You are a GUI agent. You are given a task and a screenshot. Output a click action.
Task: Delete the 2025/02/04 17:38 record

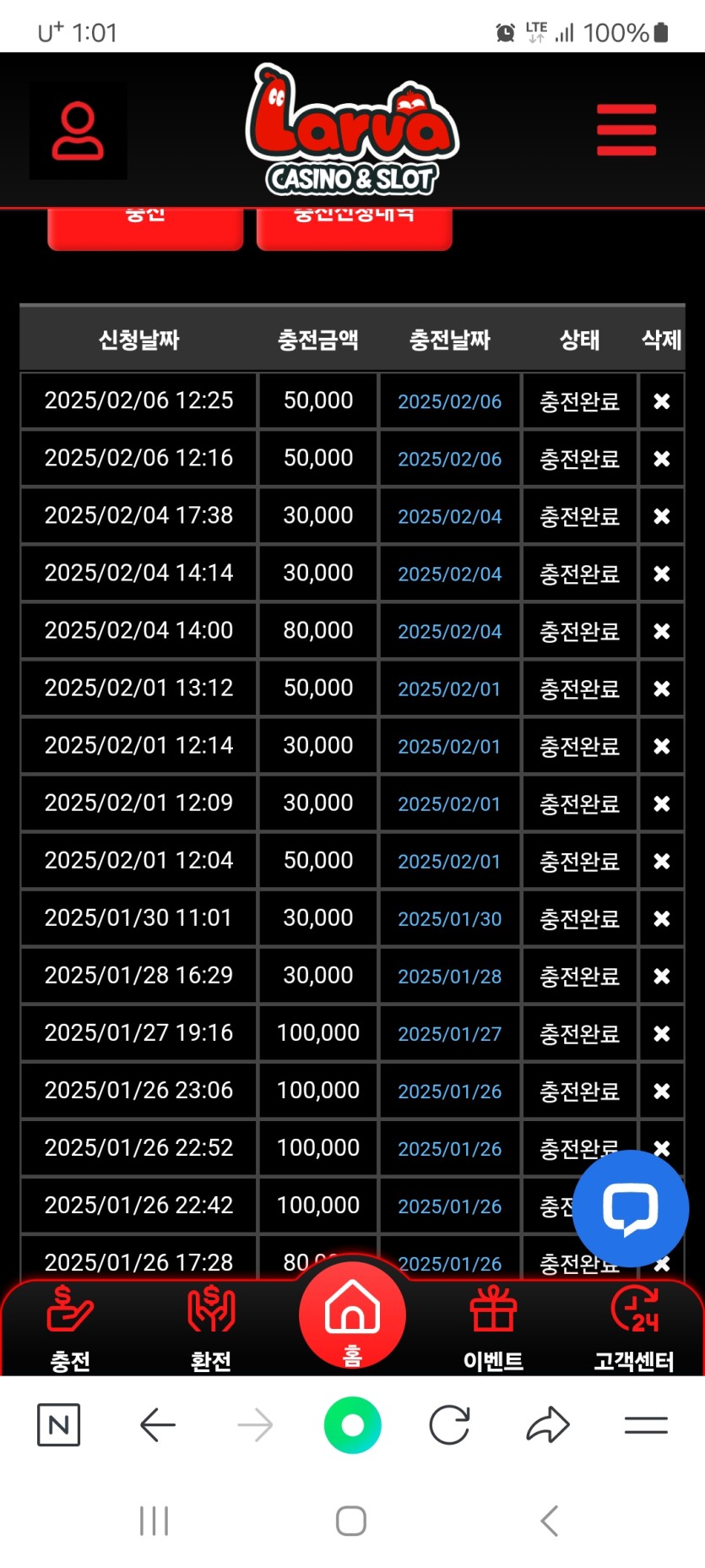pyautogui.click(x=661, y=516)
